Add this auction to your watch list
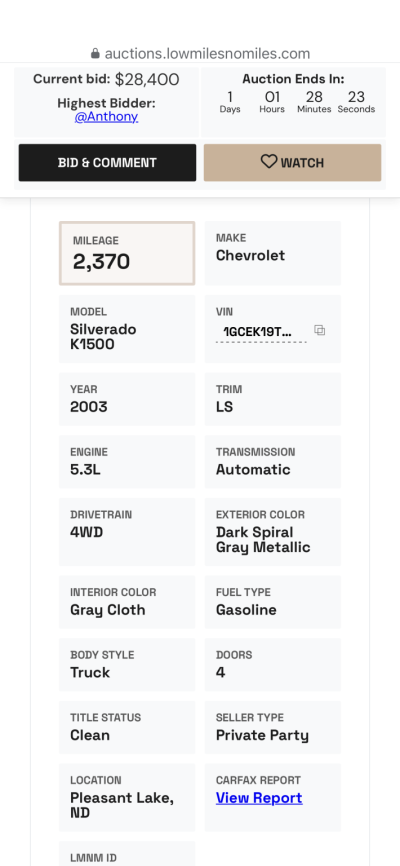The height and width of the screenshot is (866, 400). tap(292, 163)
